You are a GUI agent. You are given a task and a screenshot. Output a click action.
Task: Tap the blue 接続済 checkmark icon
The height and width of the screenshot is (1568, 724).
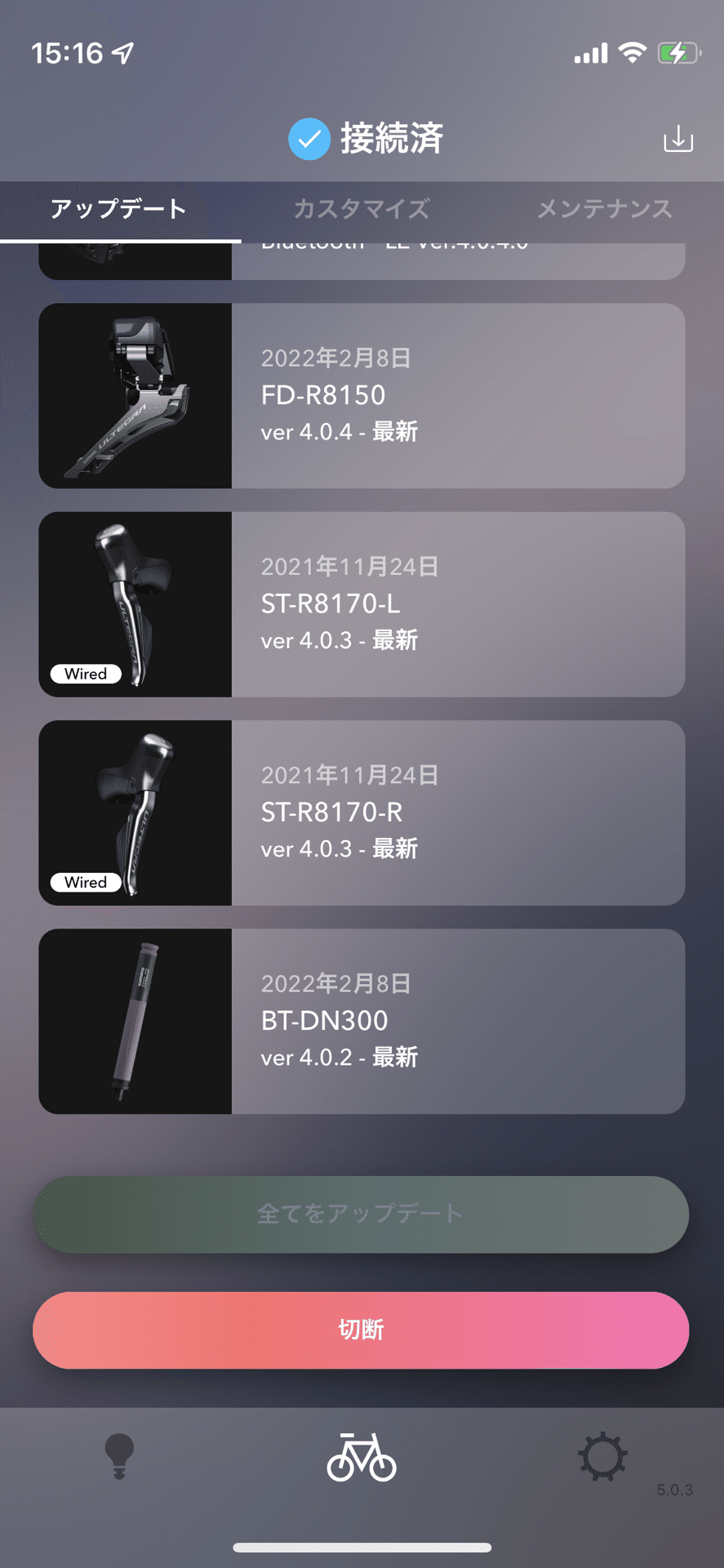tap(309, 139)
